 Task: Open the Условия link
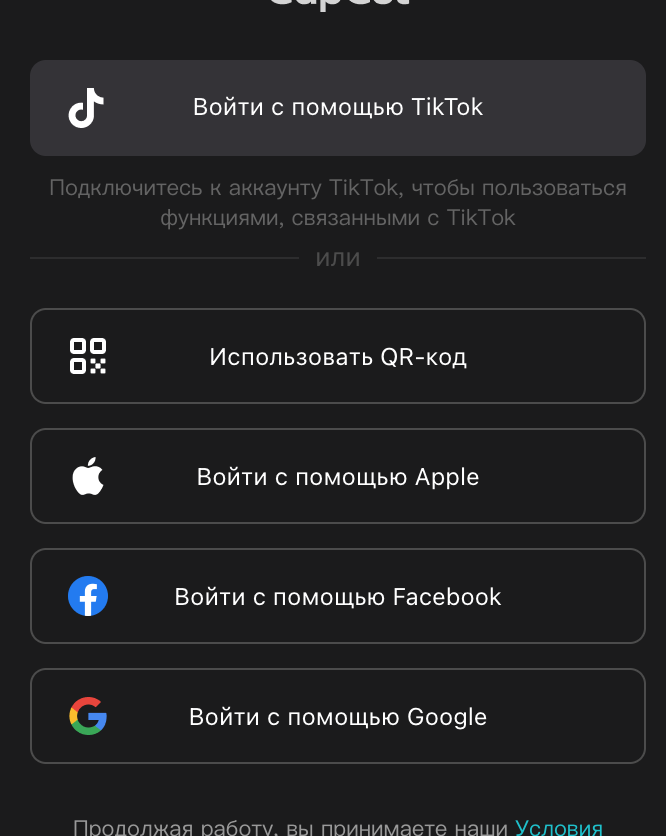click(559, 827)
